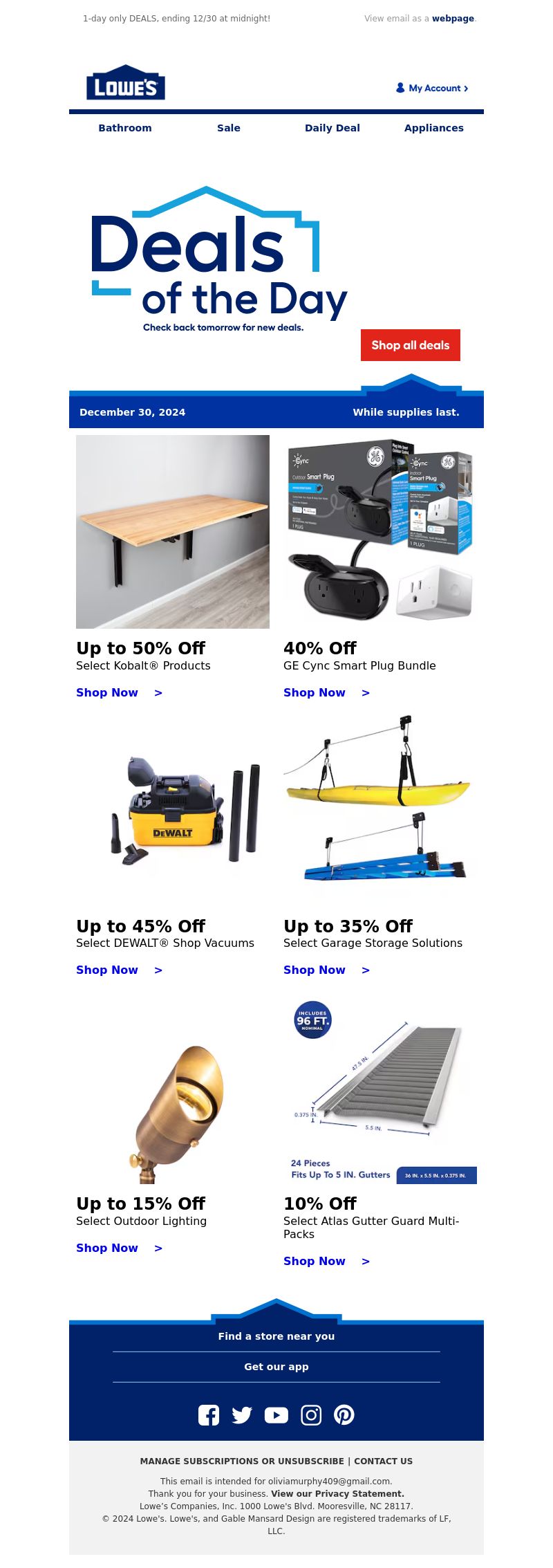Select the Daily Deal link
553x1568 pixels.
click(x=332, y=128)
